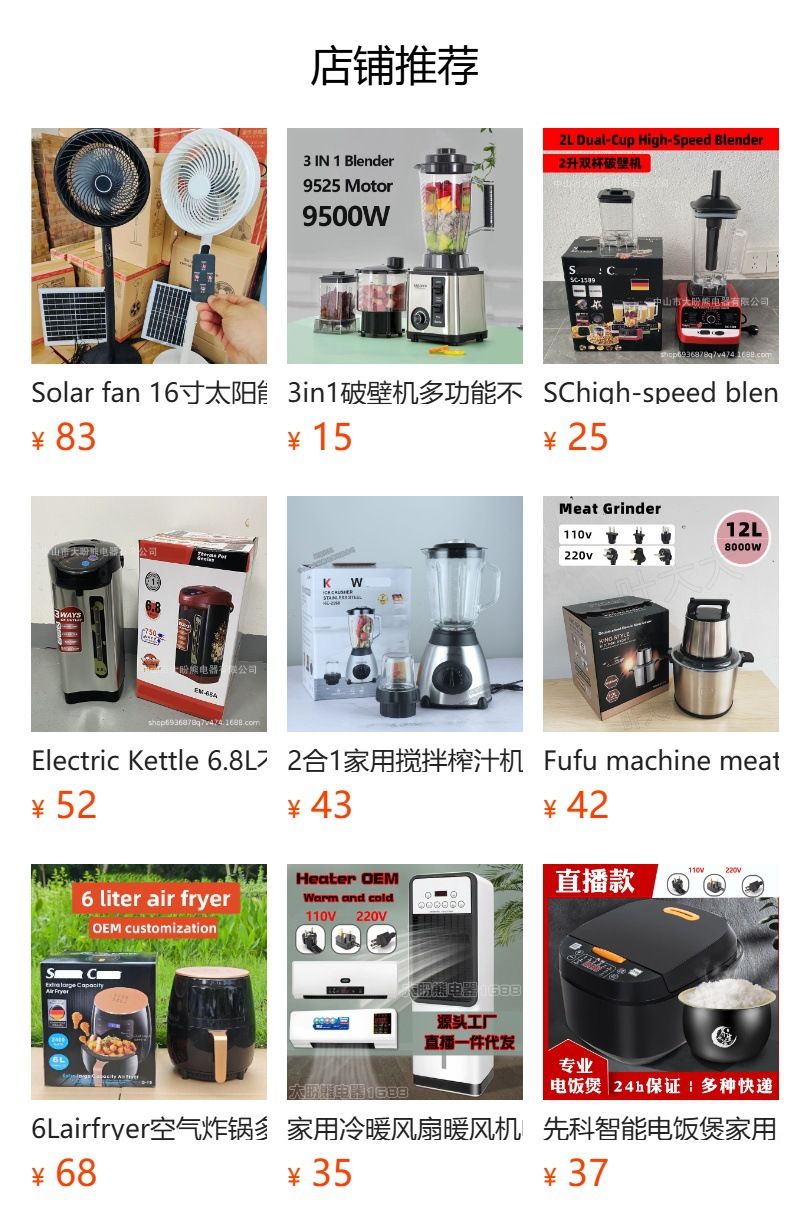Open the SC high-speed blender product

tap(661, 246)
